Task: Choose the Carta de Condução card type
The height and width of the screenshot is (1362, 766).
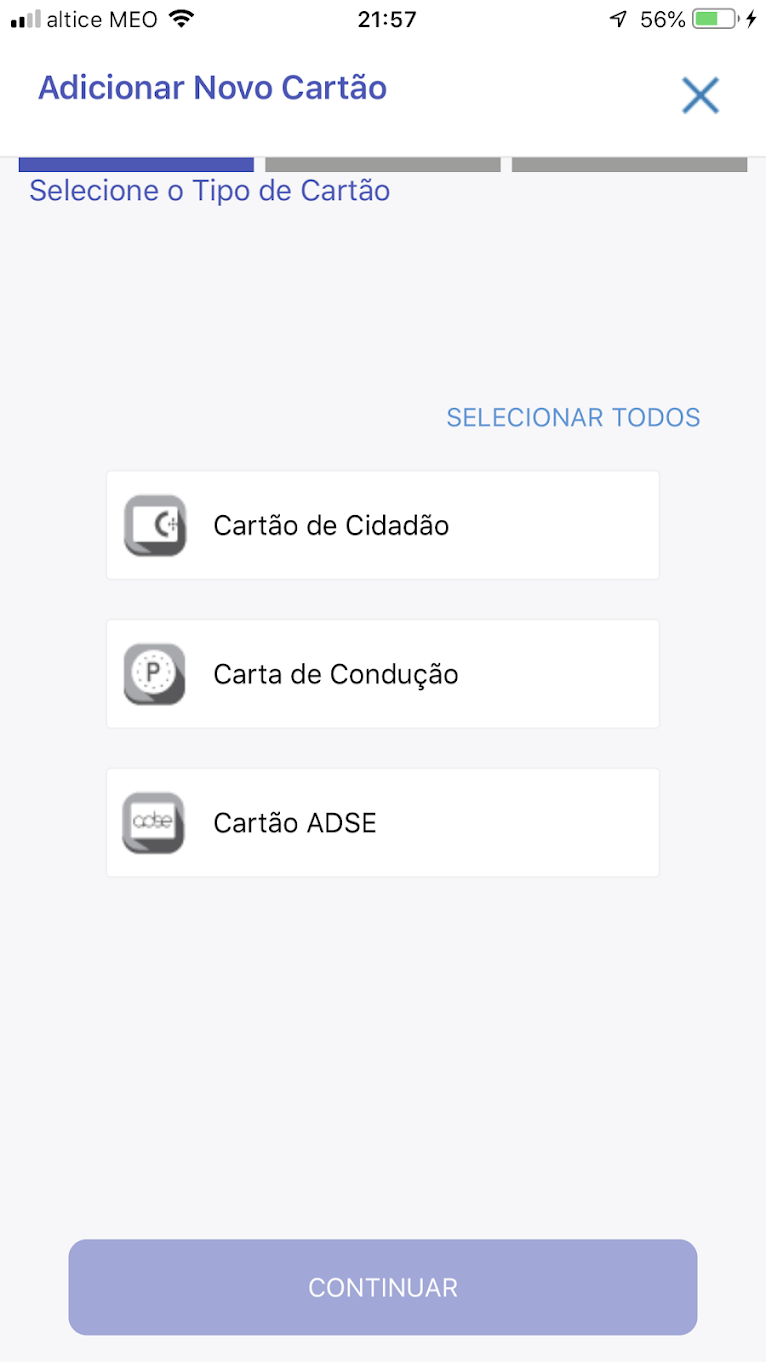Action: (382, 674)
